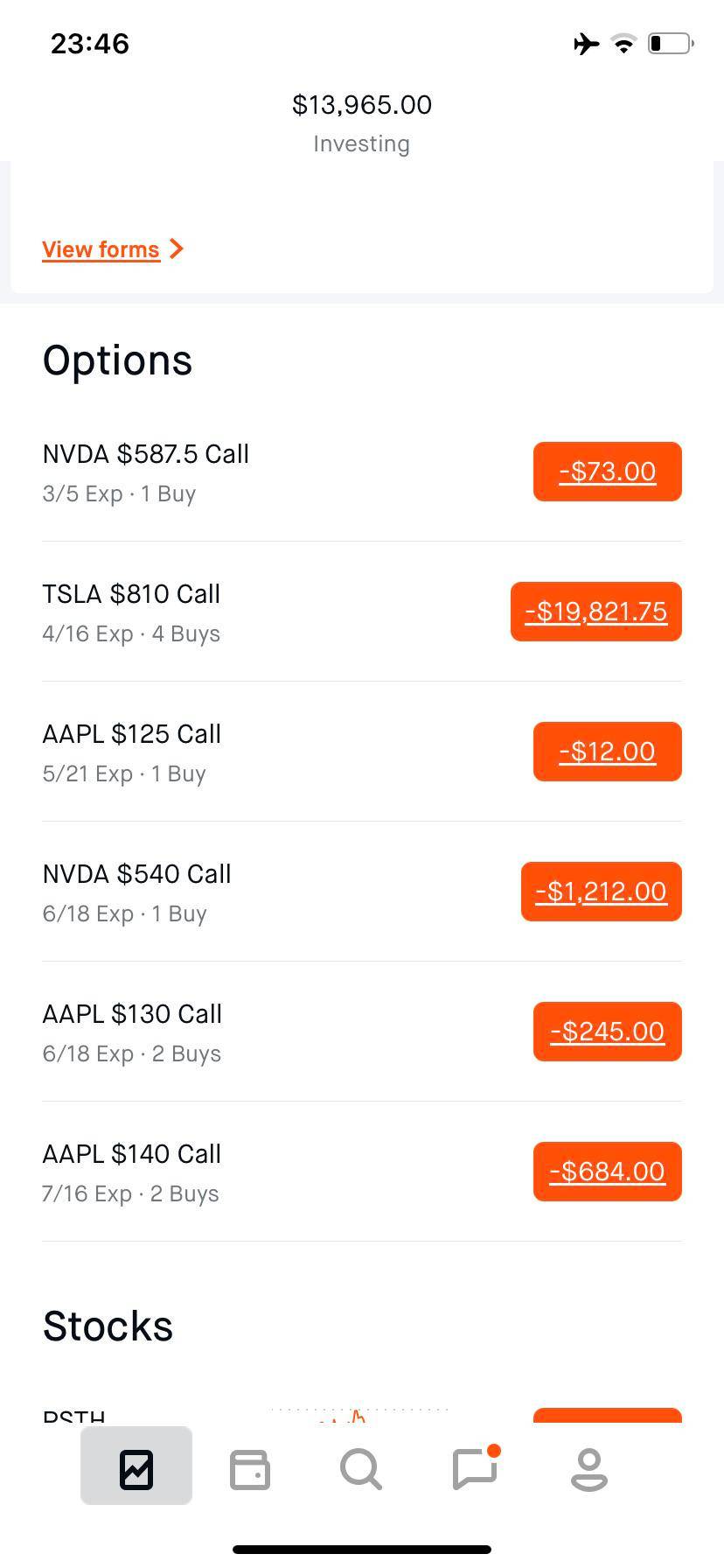The width and height of the screenshot is (724, 1568).
Task: Tap the -$12.00 return badge
Action: 607,752
